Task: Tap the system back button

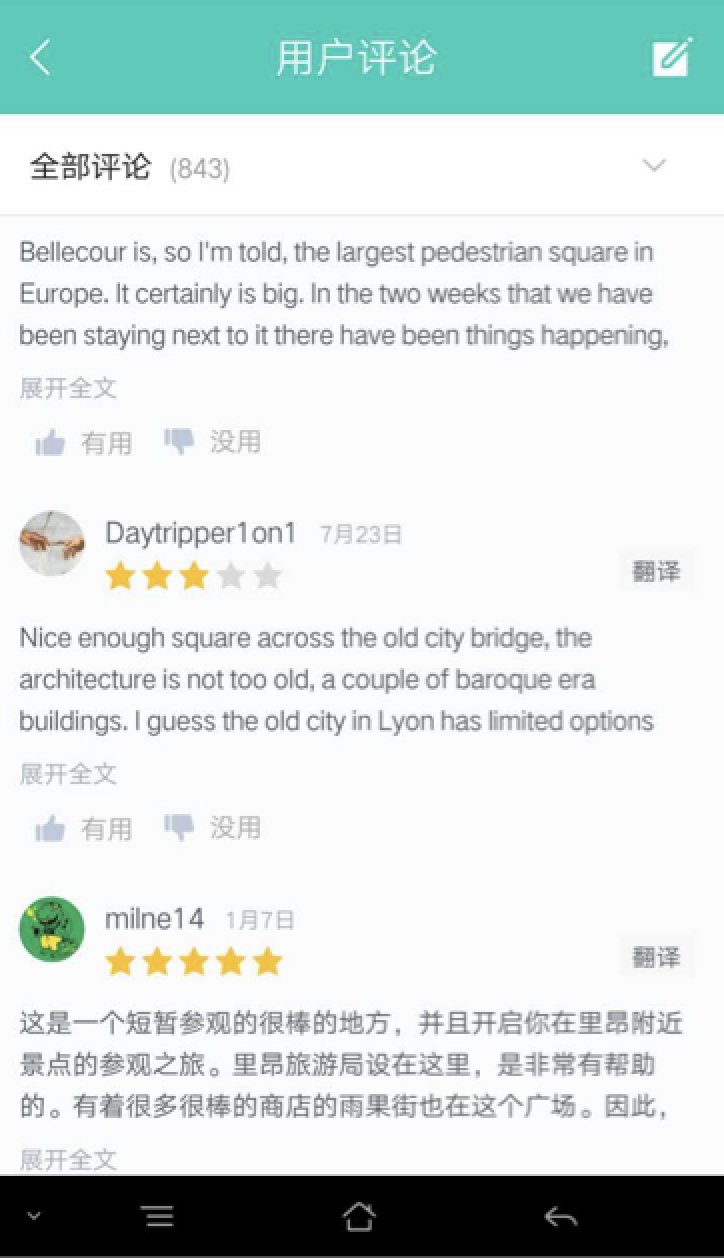Action: coord(561,1217)
